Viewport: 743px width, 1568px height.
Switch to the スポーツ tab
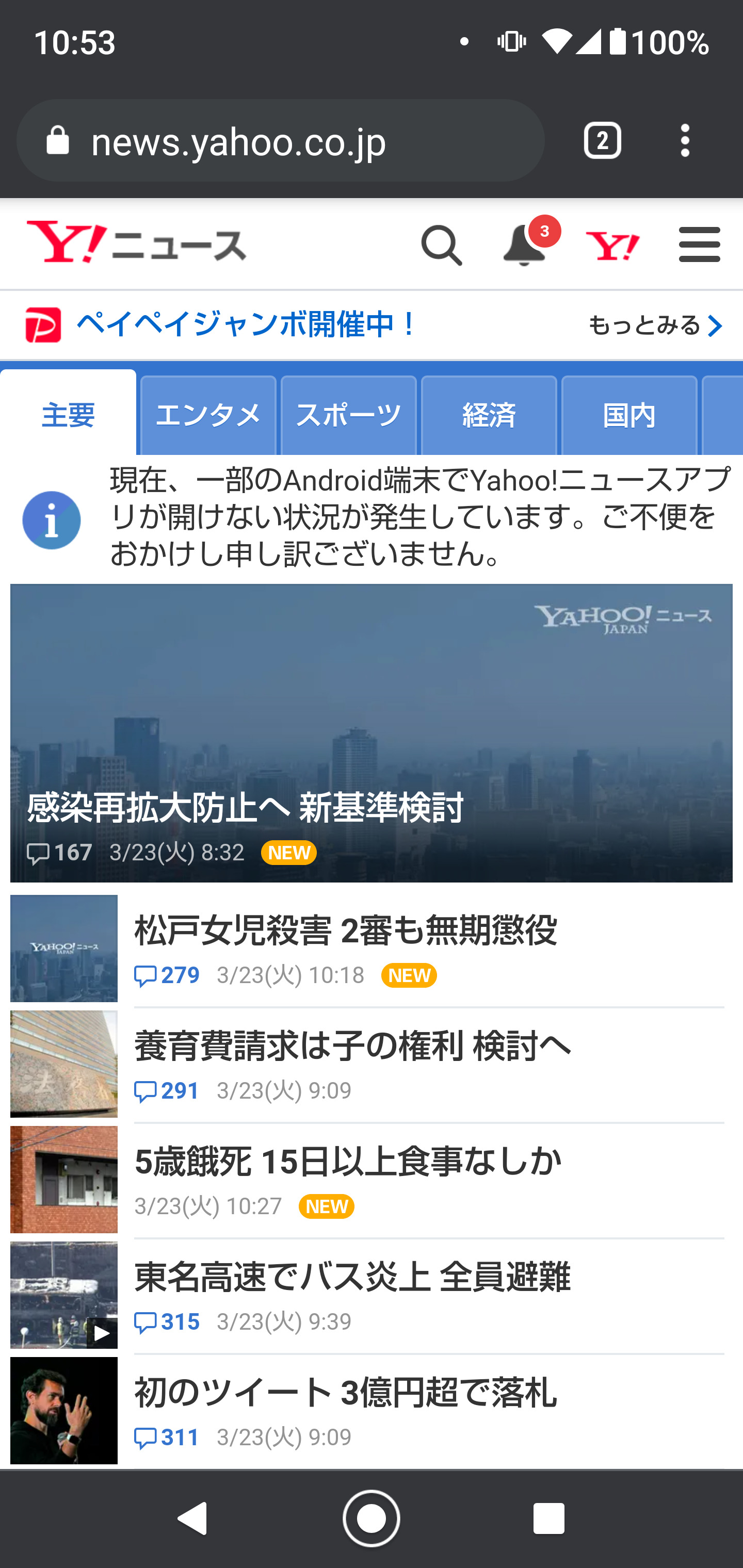pos(348,416)
